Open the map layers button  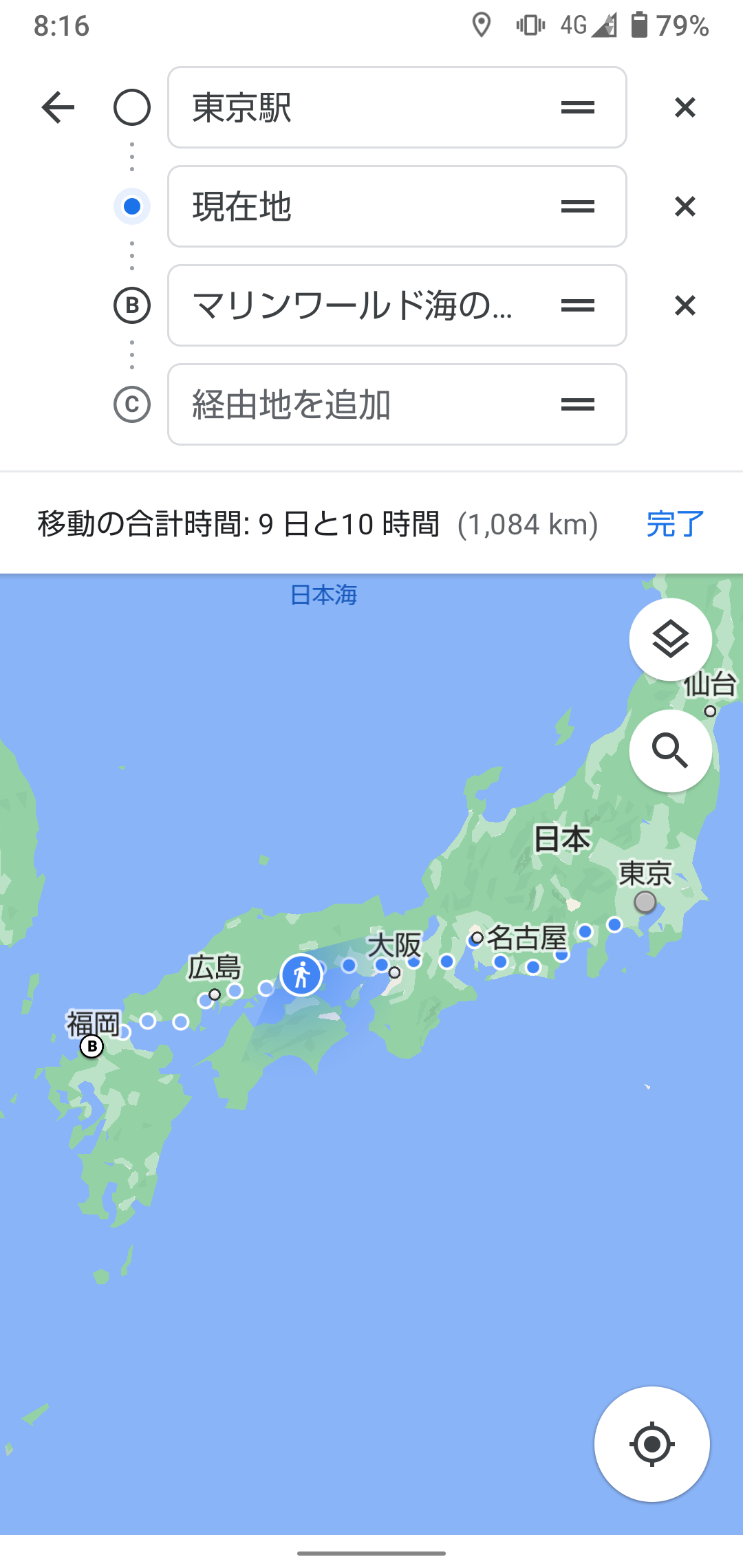[670, 640]
